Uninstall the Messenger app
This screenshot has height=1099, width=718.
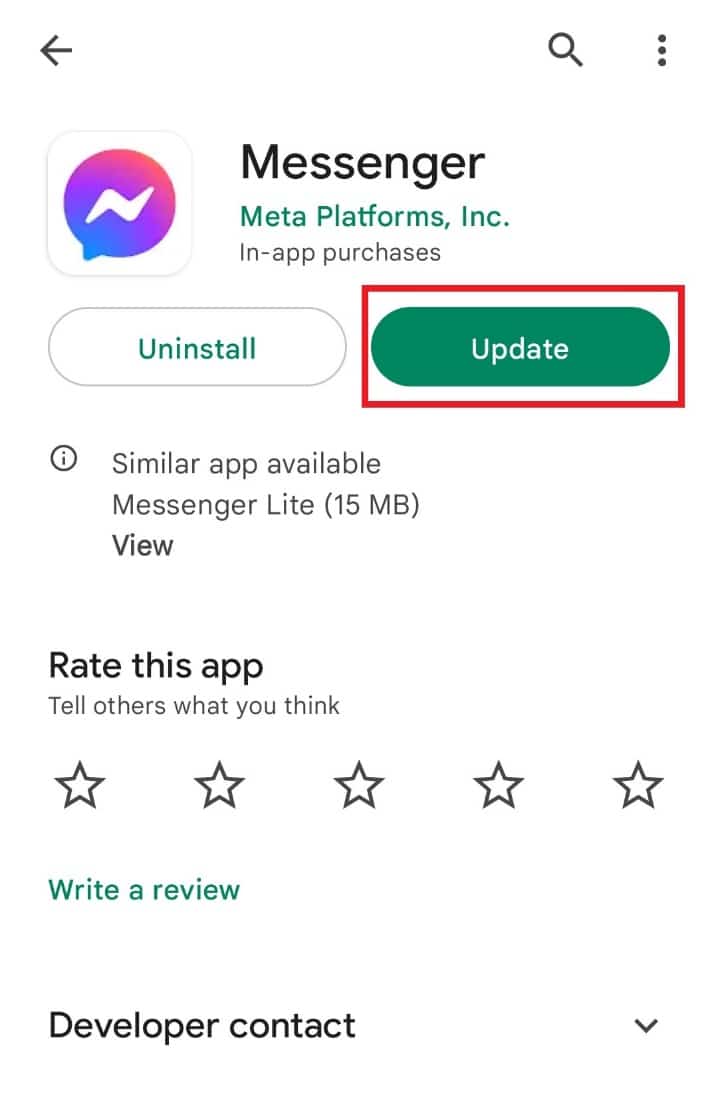click(197, 348)
